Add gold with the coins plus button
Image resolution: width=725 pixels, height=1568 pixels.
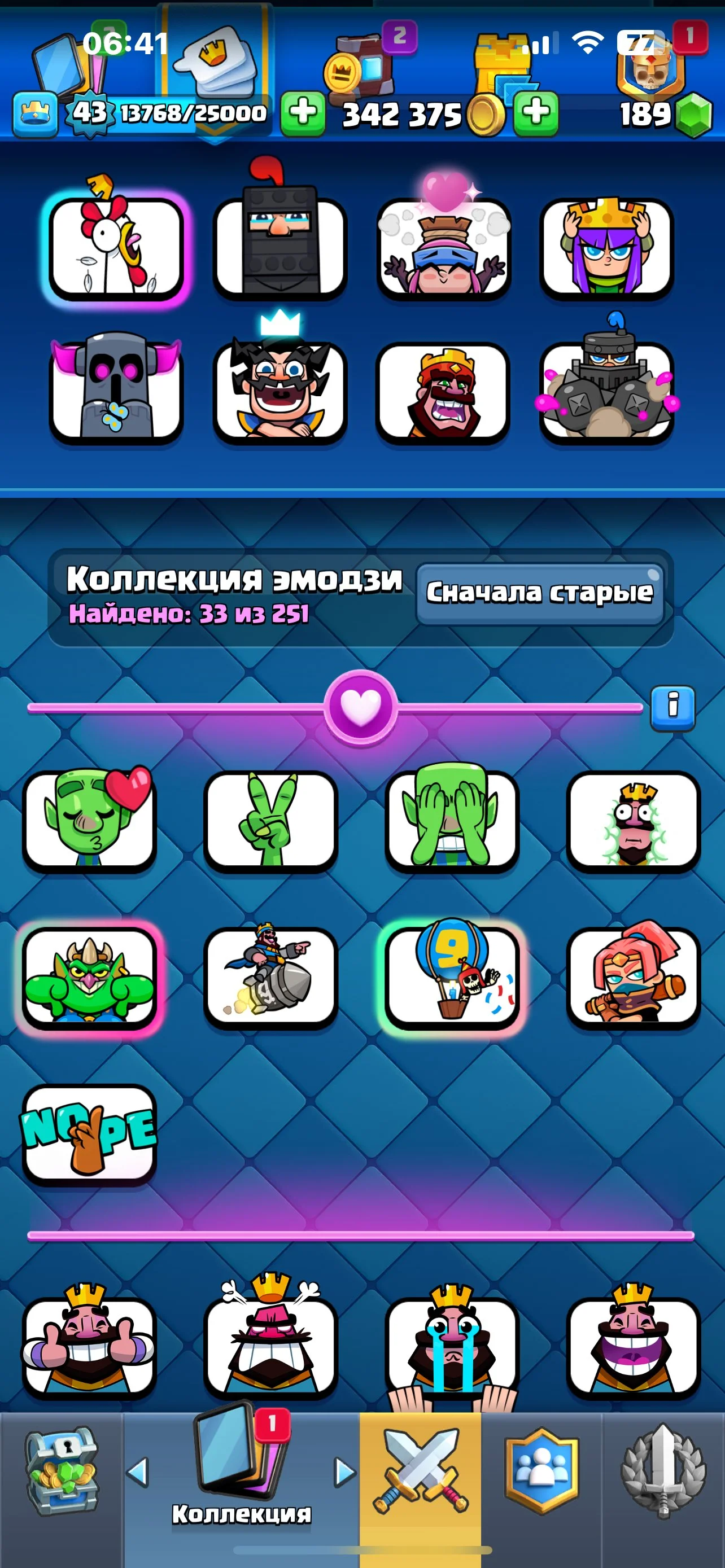tap(303, 113)
